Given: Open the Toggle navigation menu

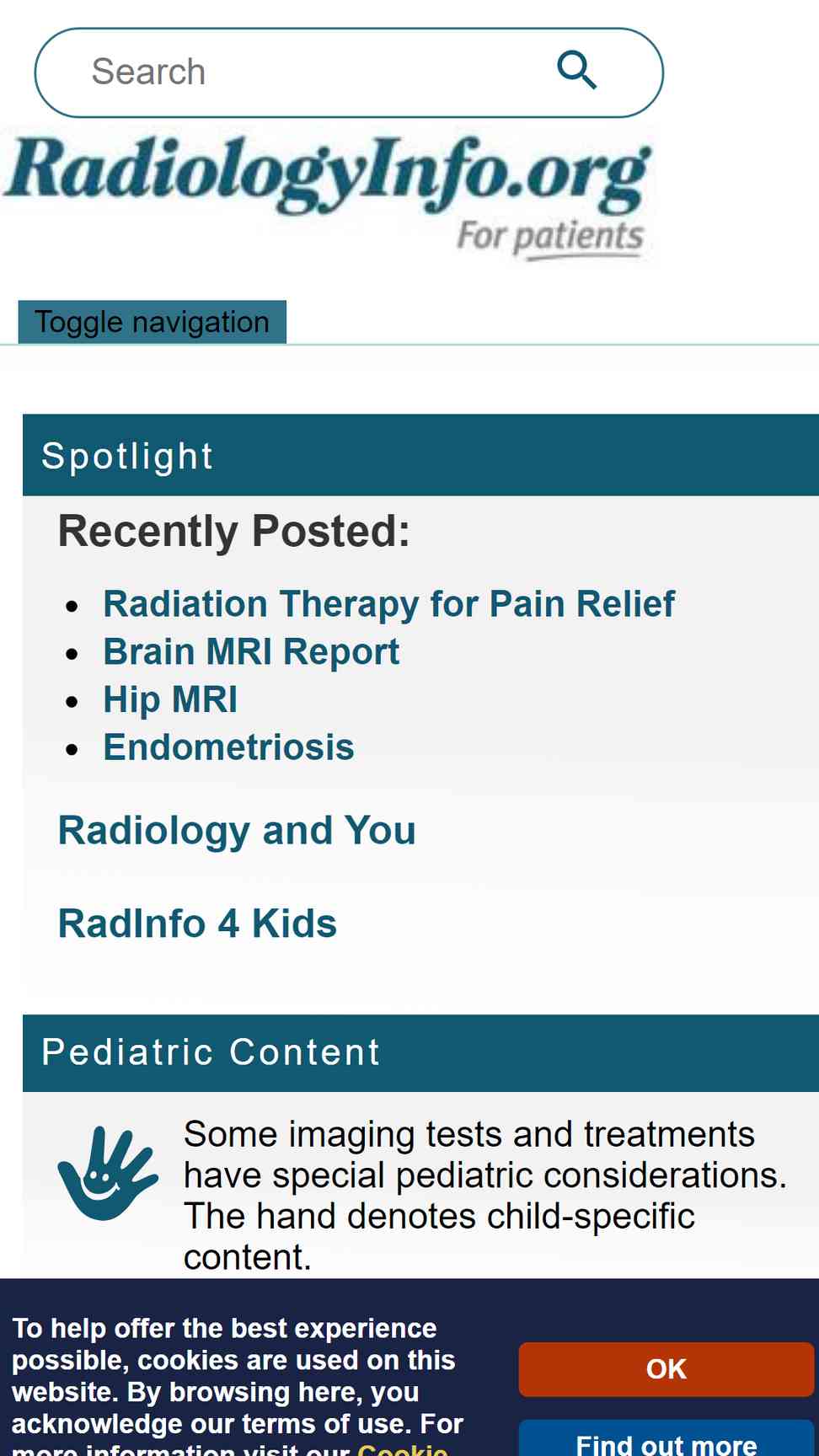Looking at the screenshot, I should 153,322.
